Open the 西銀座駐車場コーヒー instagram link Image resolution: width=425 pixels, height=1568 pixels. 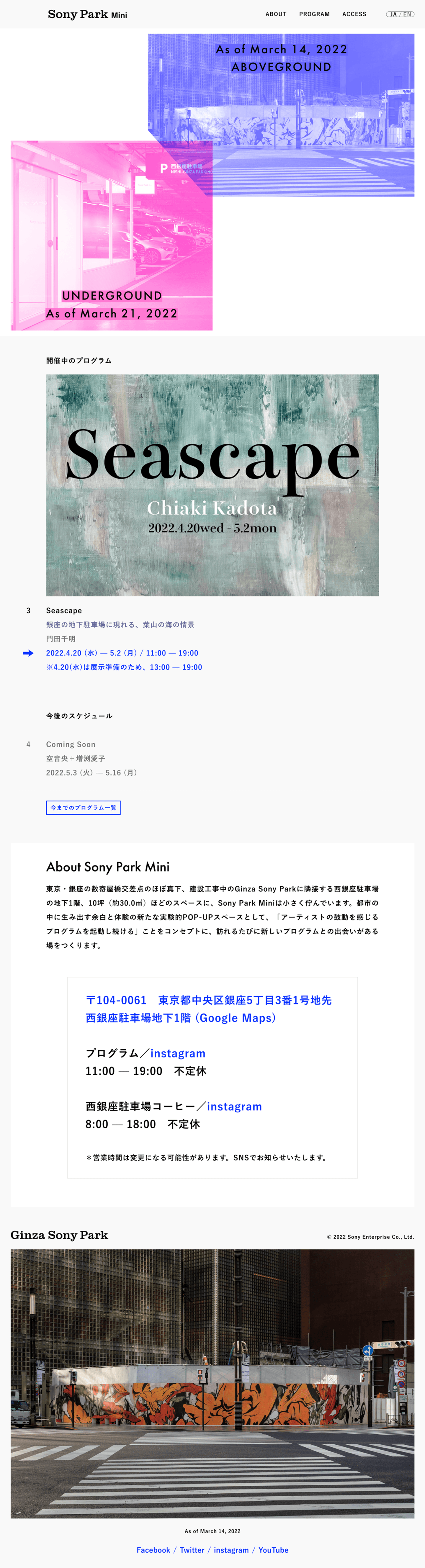click(x=234, y=1106)
